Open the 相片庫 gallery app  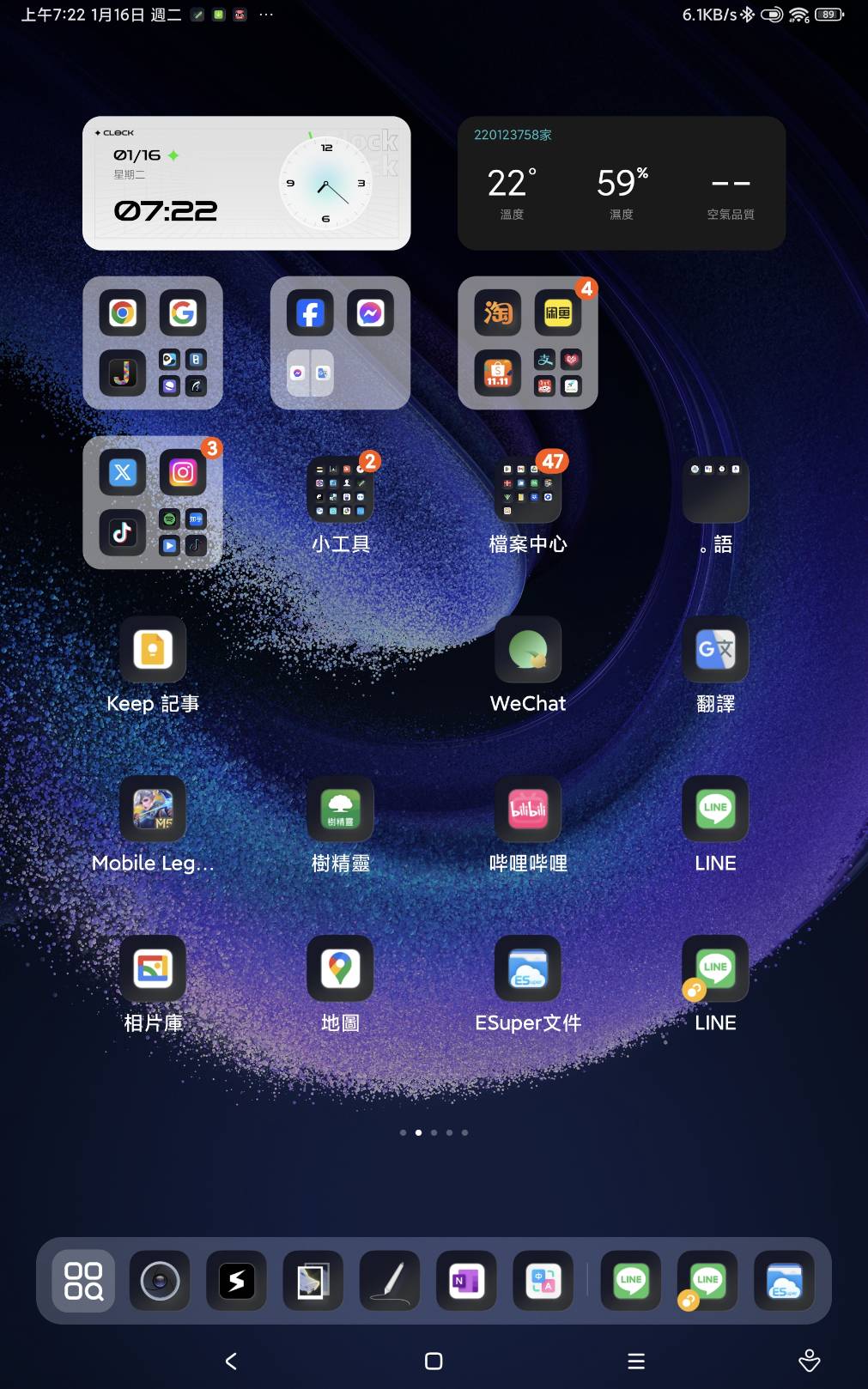(x=153, y=969)
